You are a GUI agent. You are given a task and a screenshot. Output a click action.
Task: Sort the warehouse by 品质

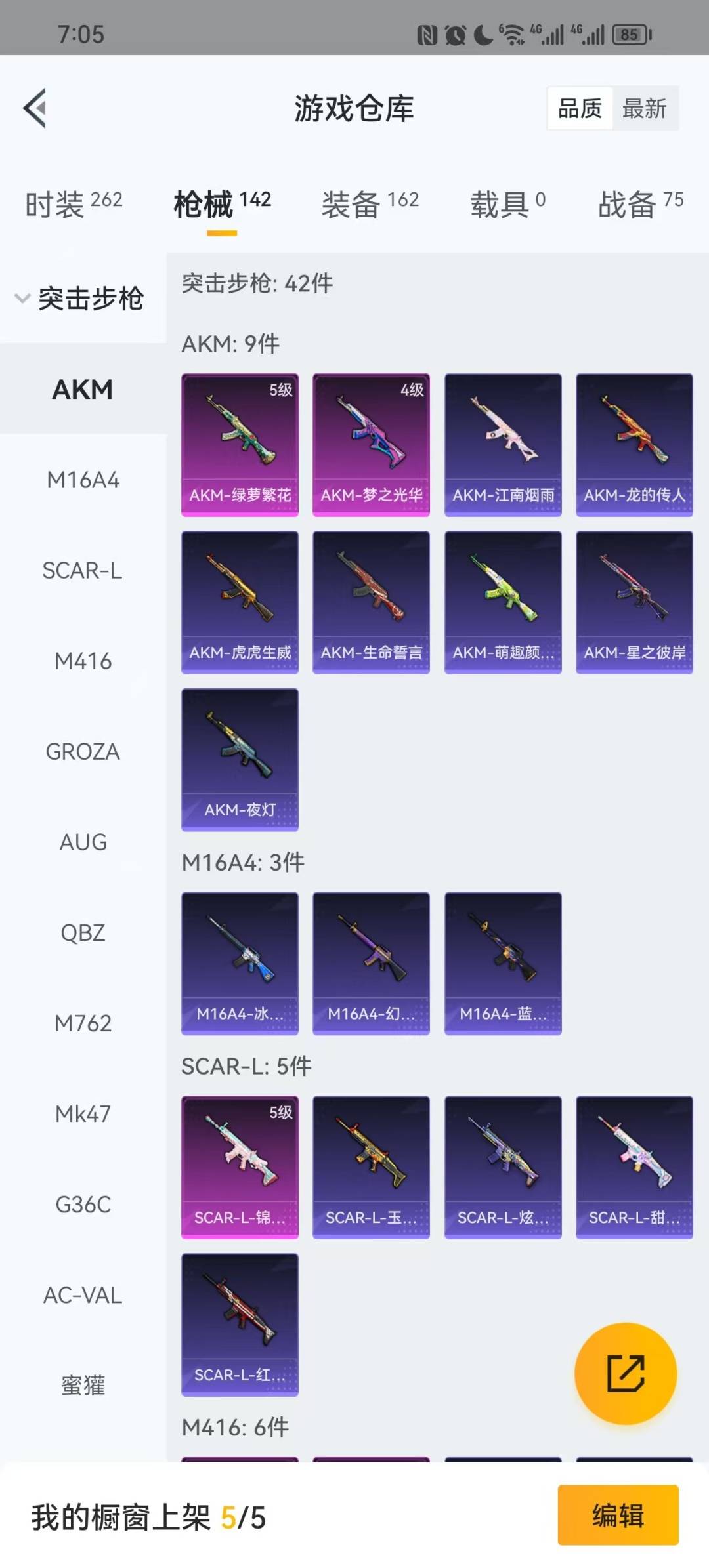pyautogui.click(x=580, y=108)
